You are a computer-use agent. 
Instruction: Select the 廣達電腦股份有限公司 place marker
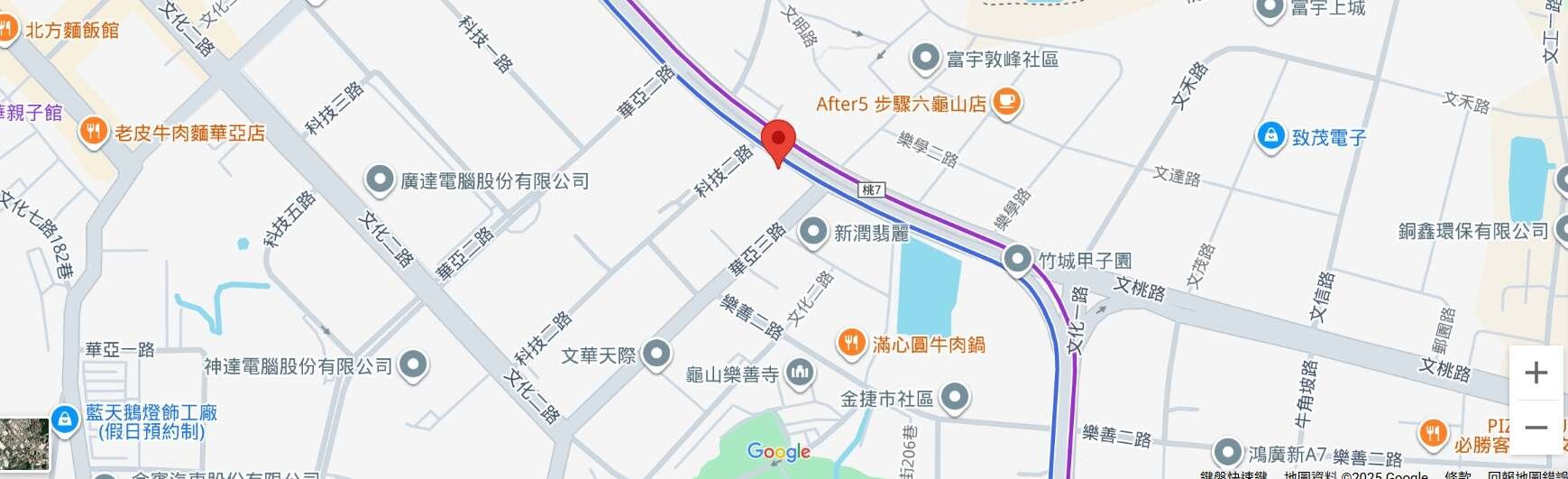click(x=380, y=180)
